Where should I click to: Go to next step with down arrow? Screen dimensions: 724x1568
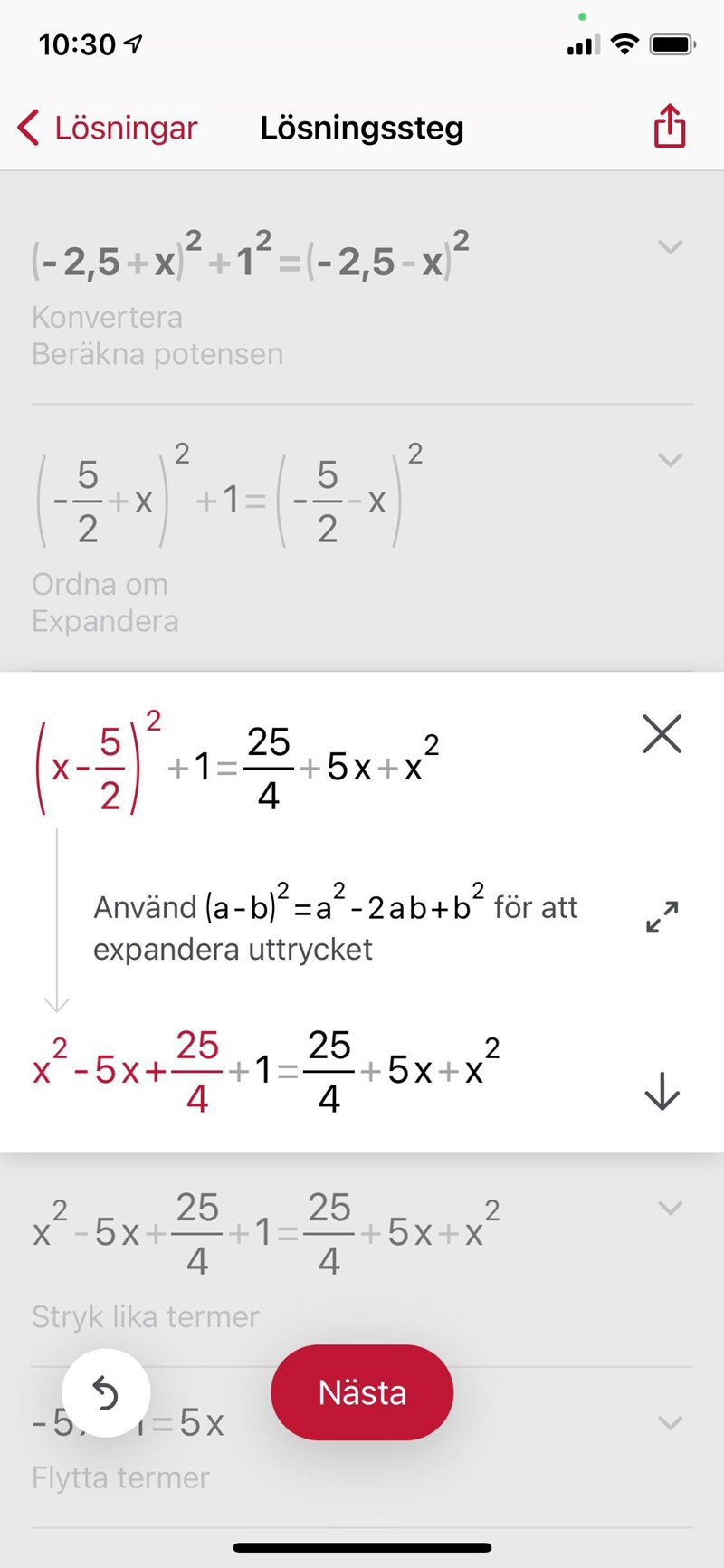pos(662,1090)
